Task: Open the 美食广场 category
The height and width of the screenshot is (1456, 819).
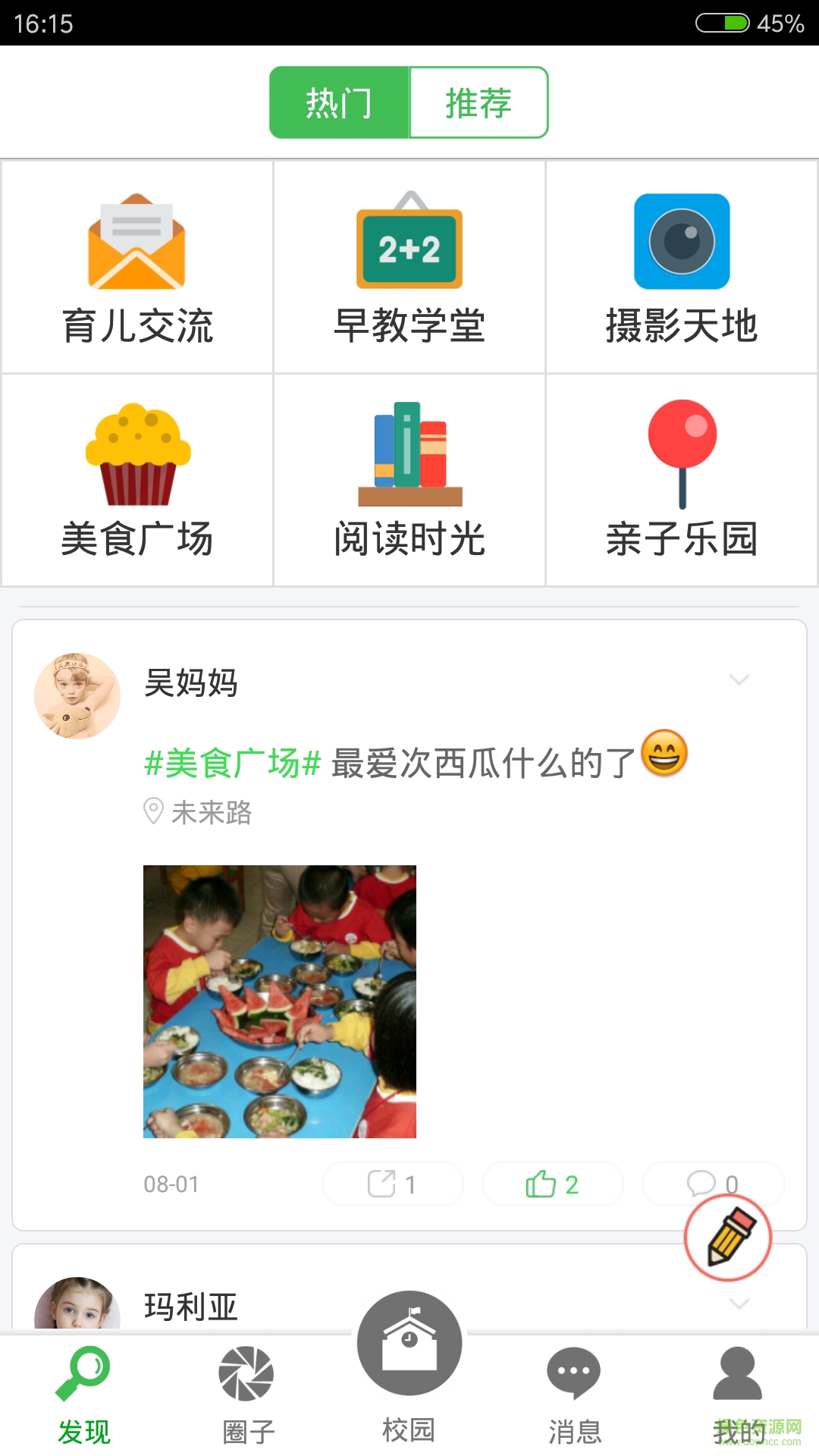Action: click(137, 480)
